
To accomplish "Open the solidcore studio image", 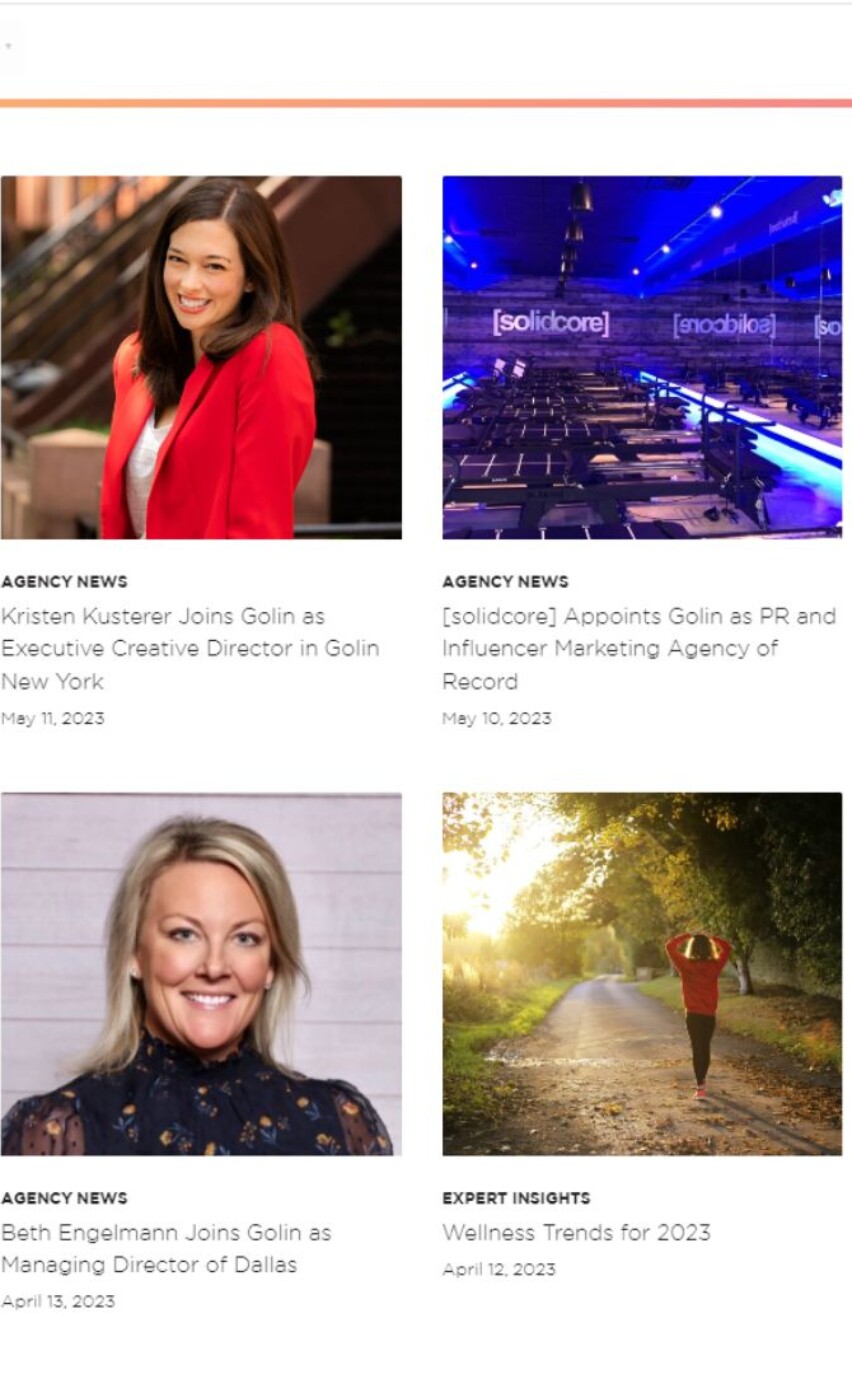I will [x=642, y=357].
